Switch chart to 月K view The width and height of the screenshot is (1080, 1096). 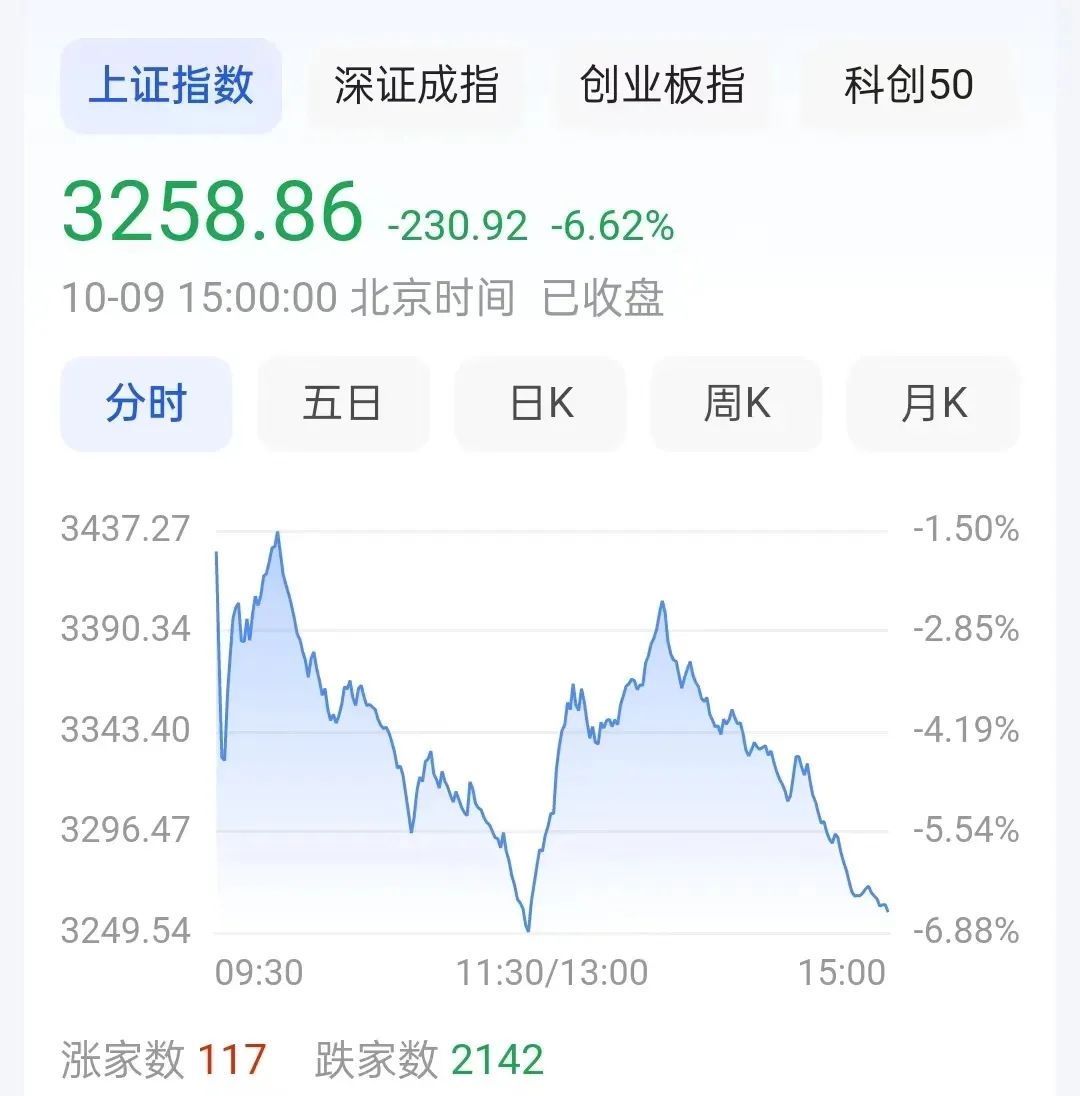tap(933, 405)
